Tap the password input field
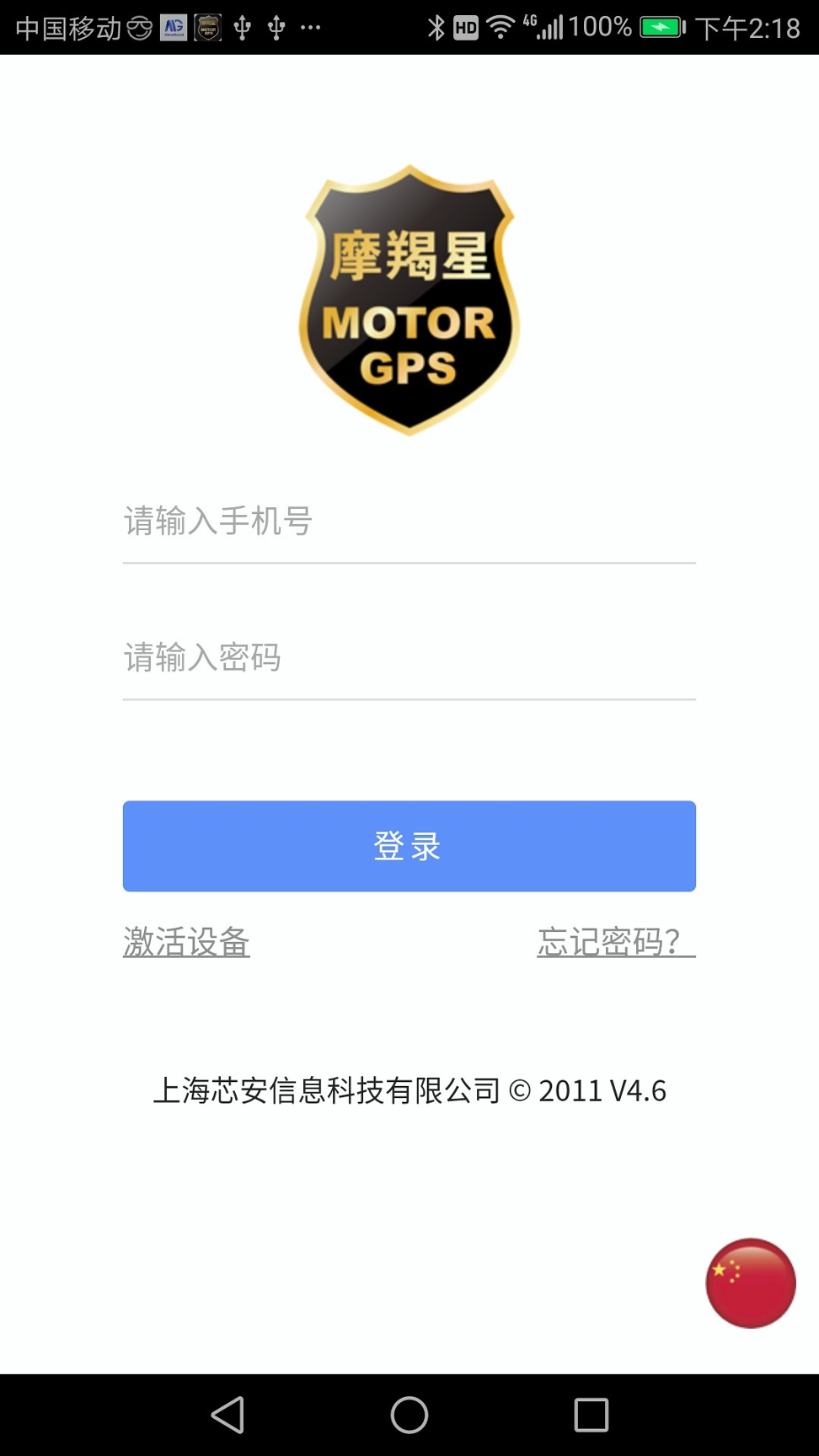Screen dimensions: 819x1456 point(409,659)
